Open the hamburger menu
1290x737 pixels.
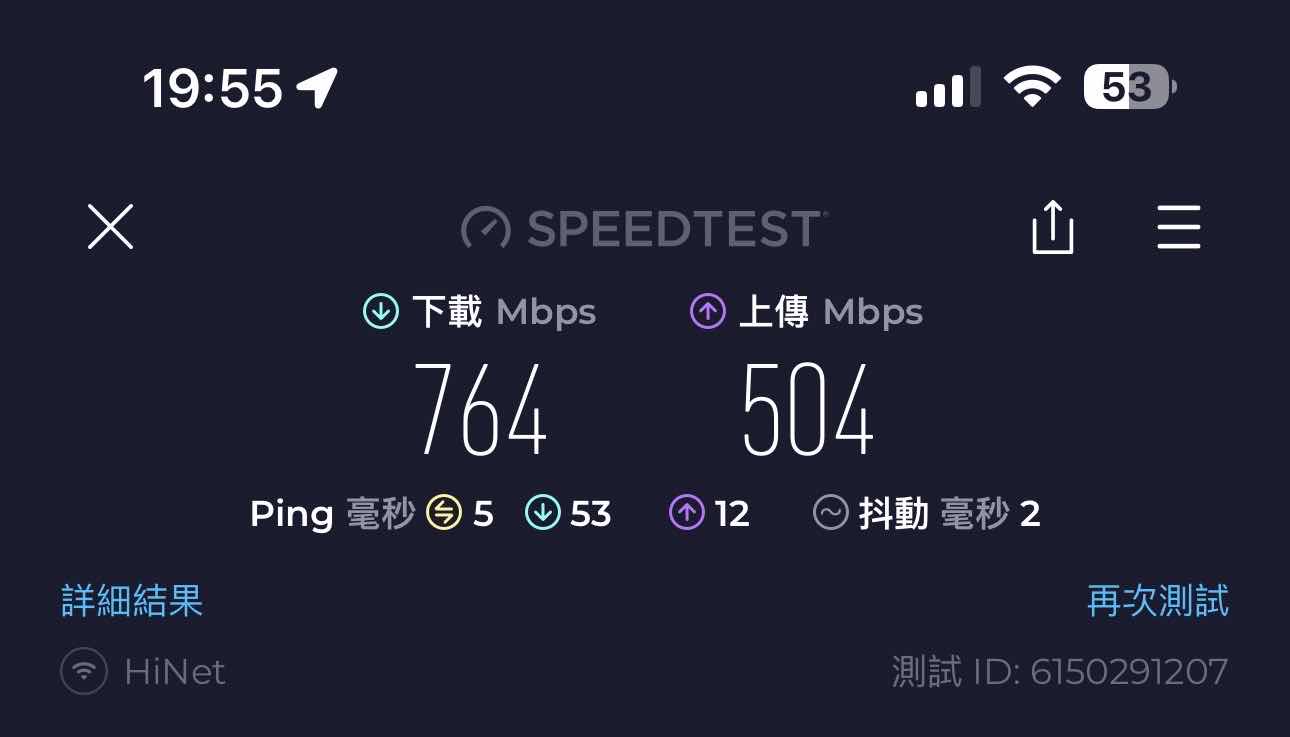1178,228
